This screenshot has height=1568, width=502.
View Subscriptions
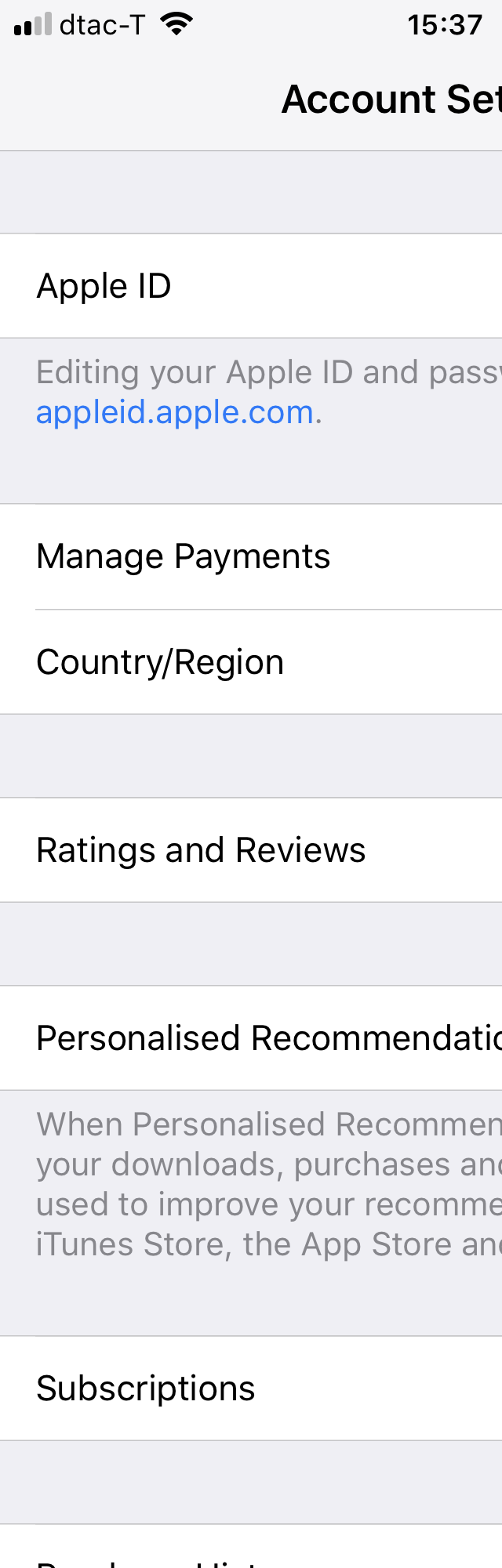click(251, 1388)
